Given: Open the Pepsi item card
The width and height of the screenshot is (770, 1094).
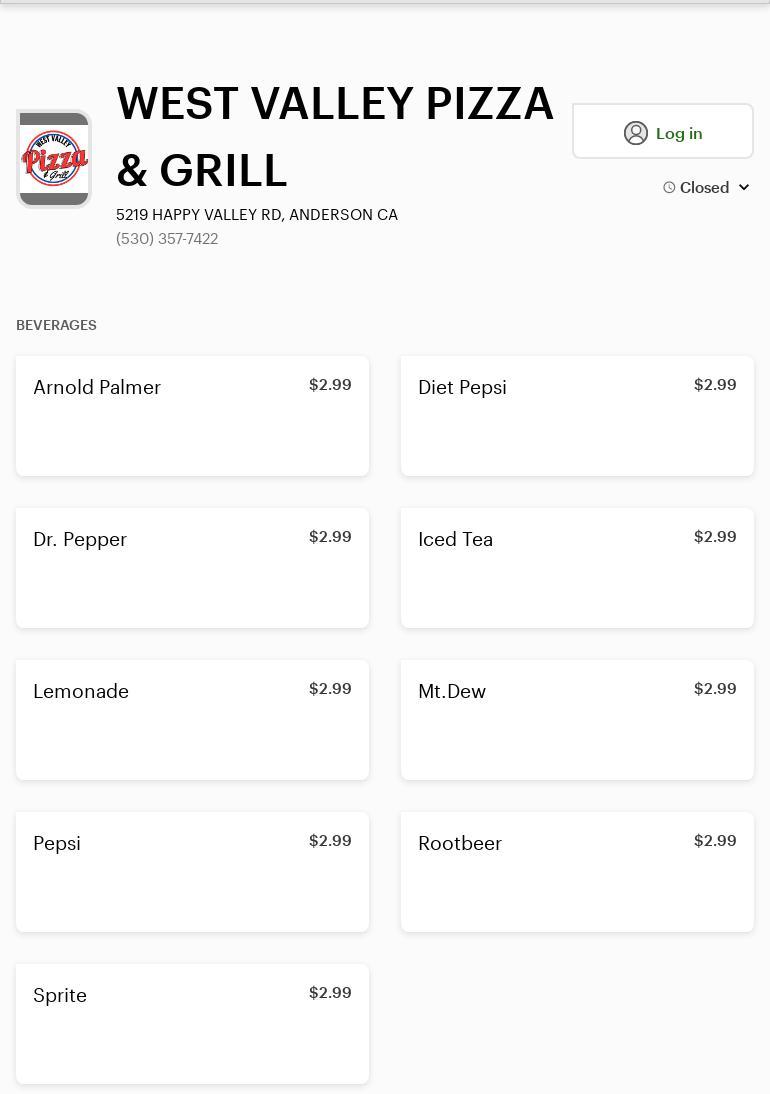Looking at the screenshot, I should [192, 871].
